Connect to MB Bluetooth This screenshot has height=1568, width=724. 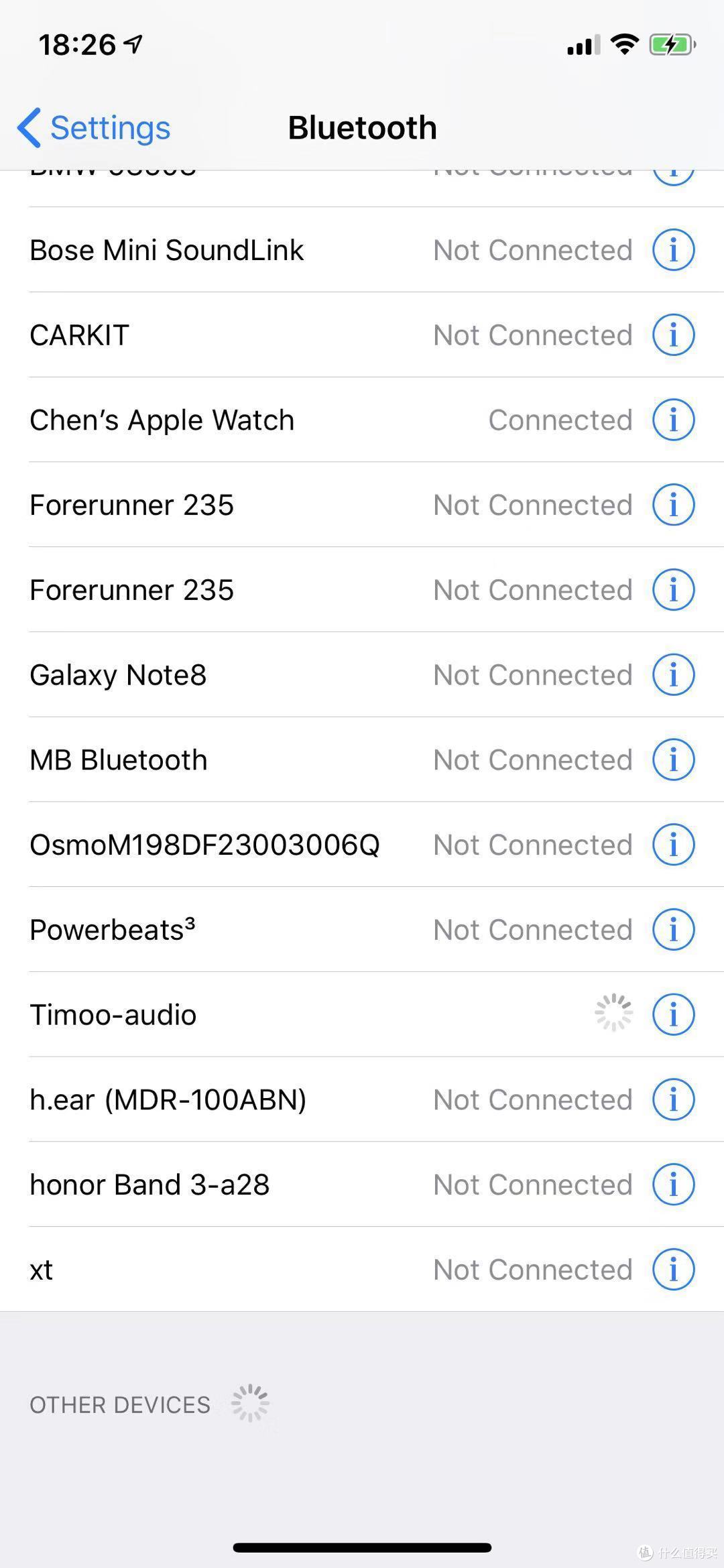coord(362,760)
